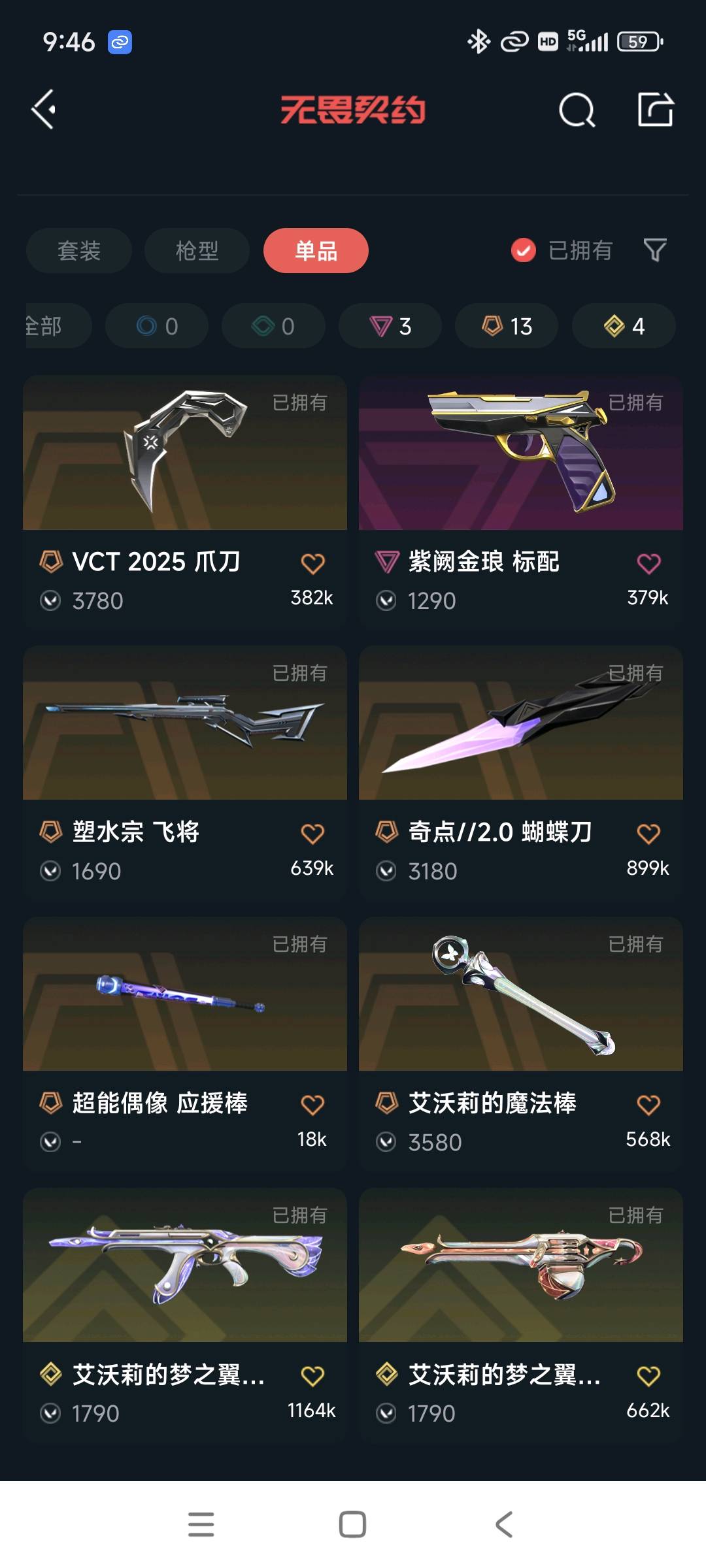Filter by the yellow tier chip showing 4
706x1568 pixels.
[x=624, y=326]
